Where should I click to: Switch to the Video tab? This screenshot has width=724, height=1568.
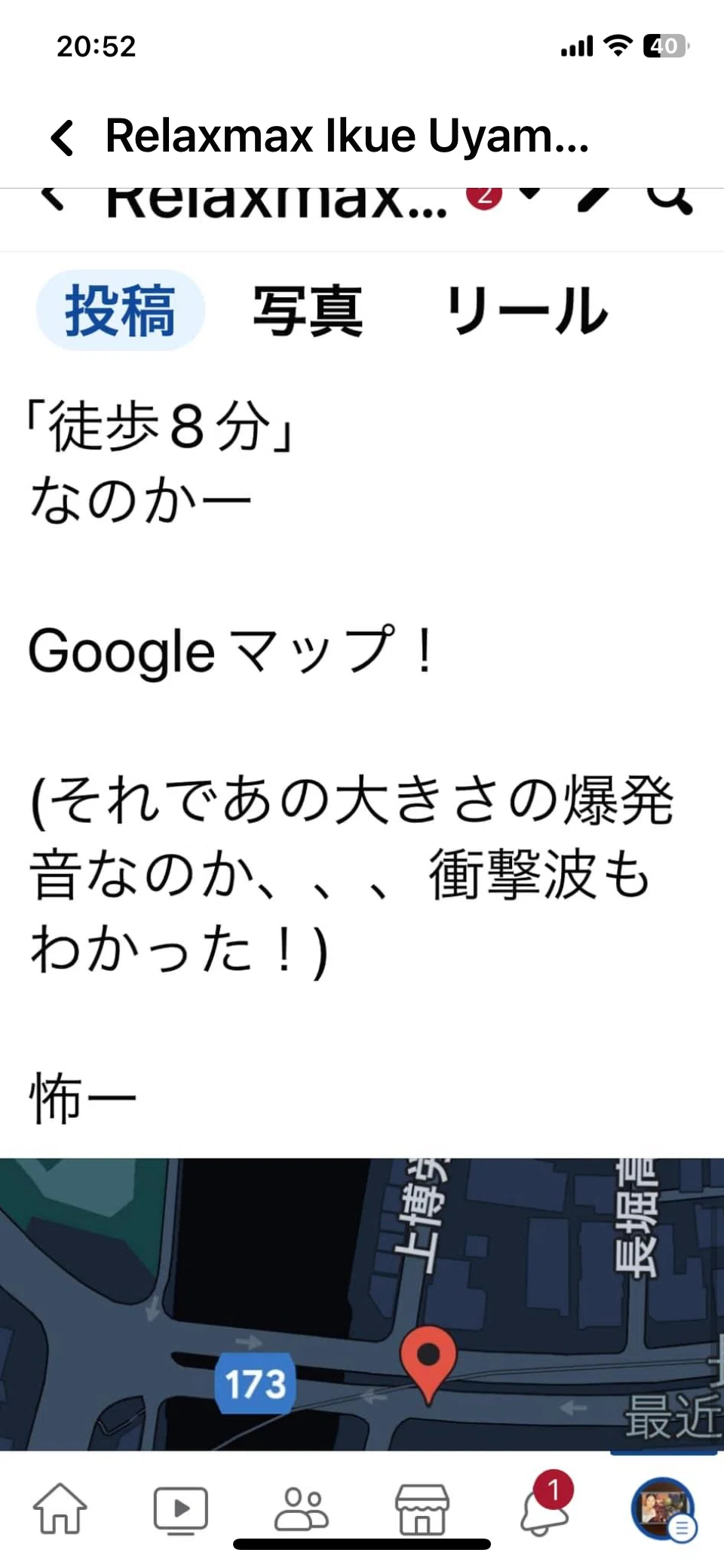click(180, 1510)
